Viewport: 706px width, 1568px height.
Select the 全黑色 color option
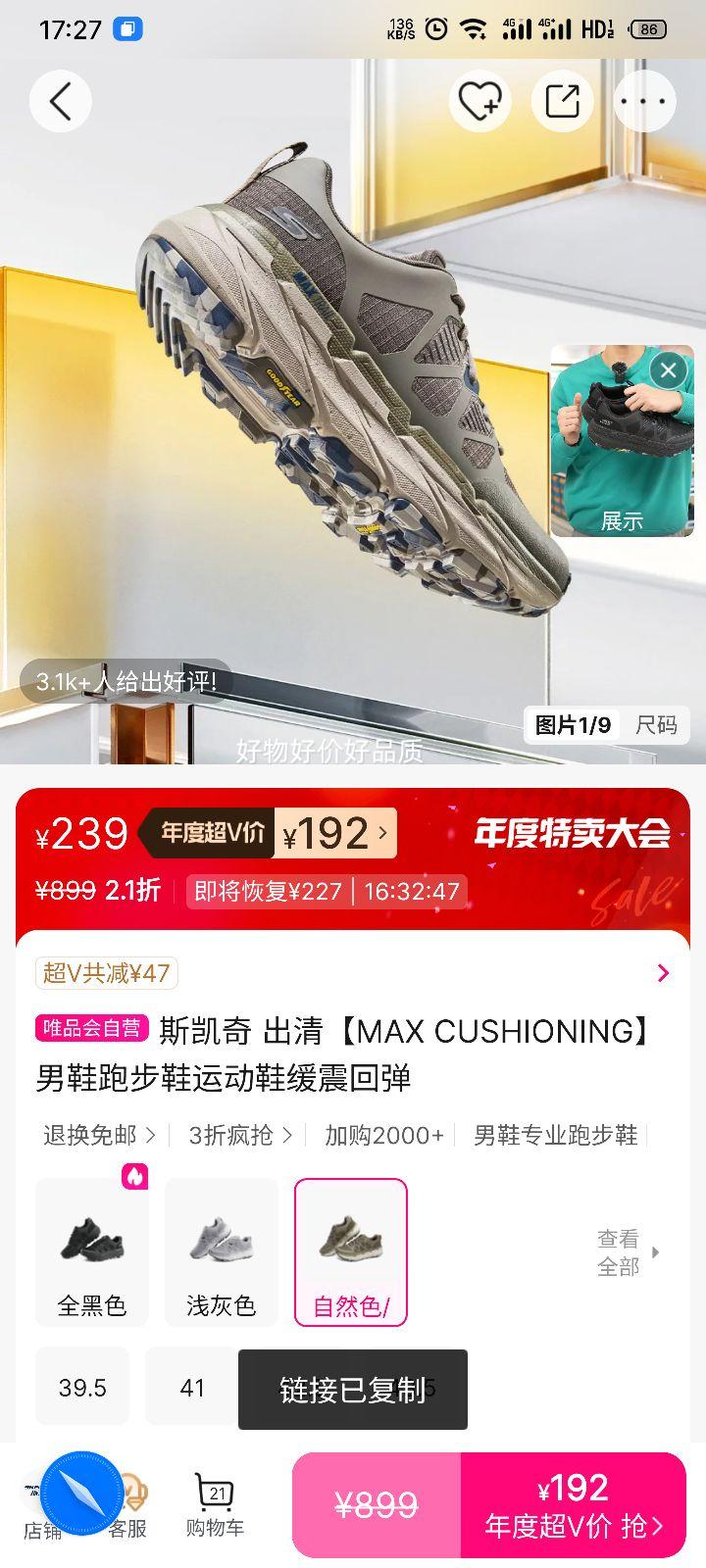pos(91,1251)
